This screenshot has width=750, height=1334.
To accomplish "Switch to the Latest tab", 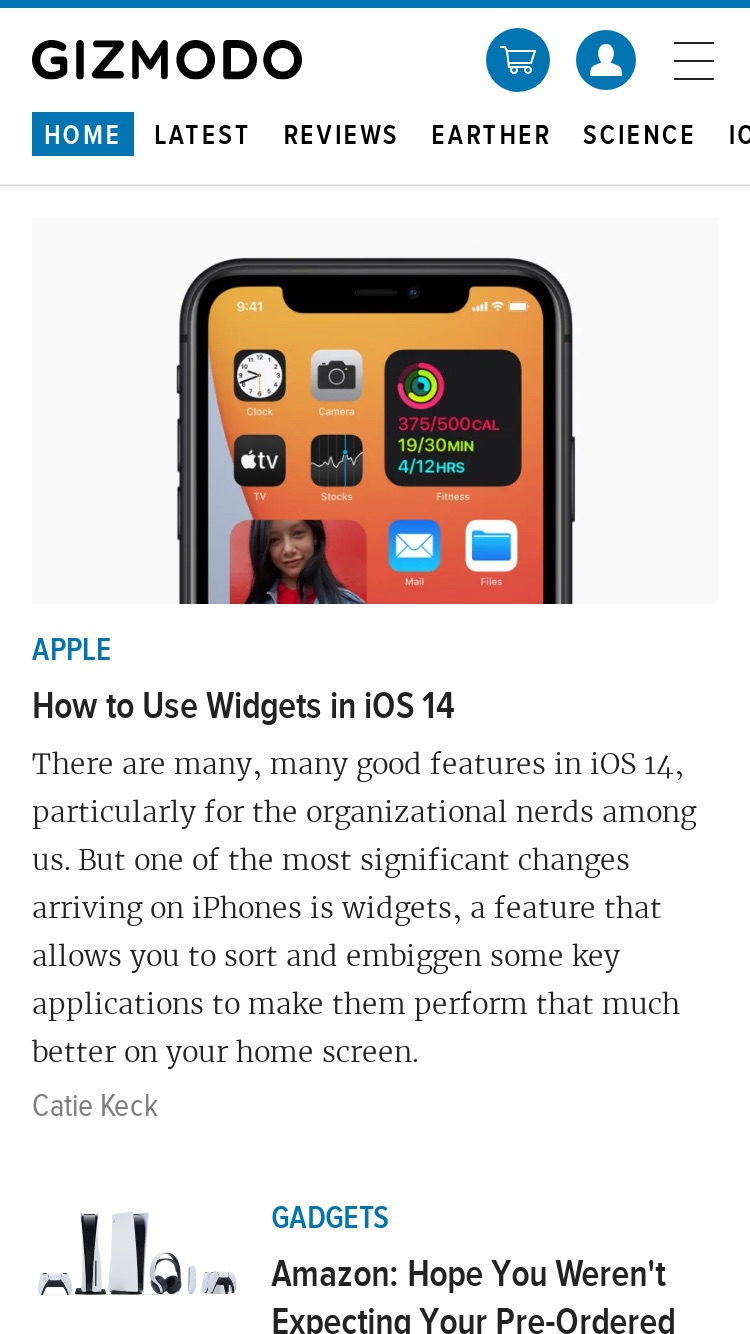I will 202,135.
